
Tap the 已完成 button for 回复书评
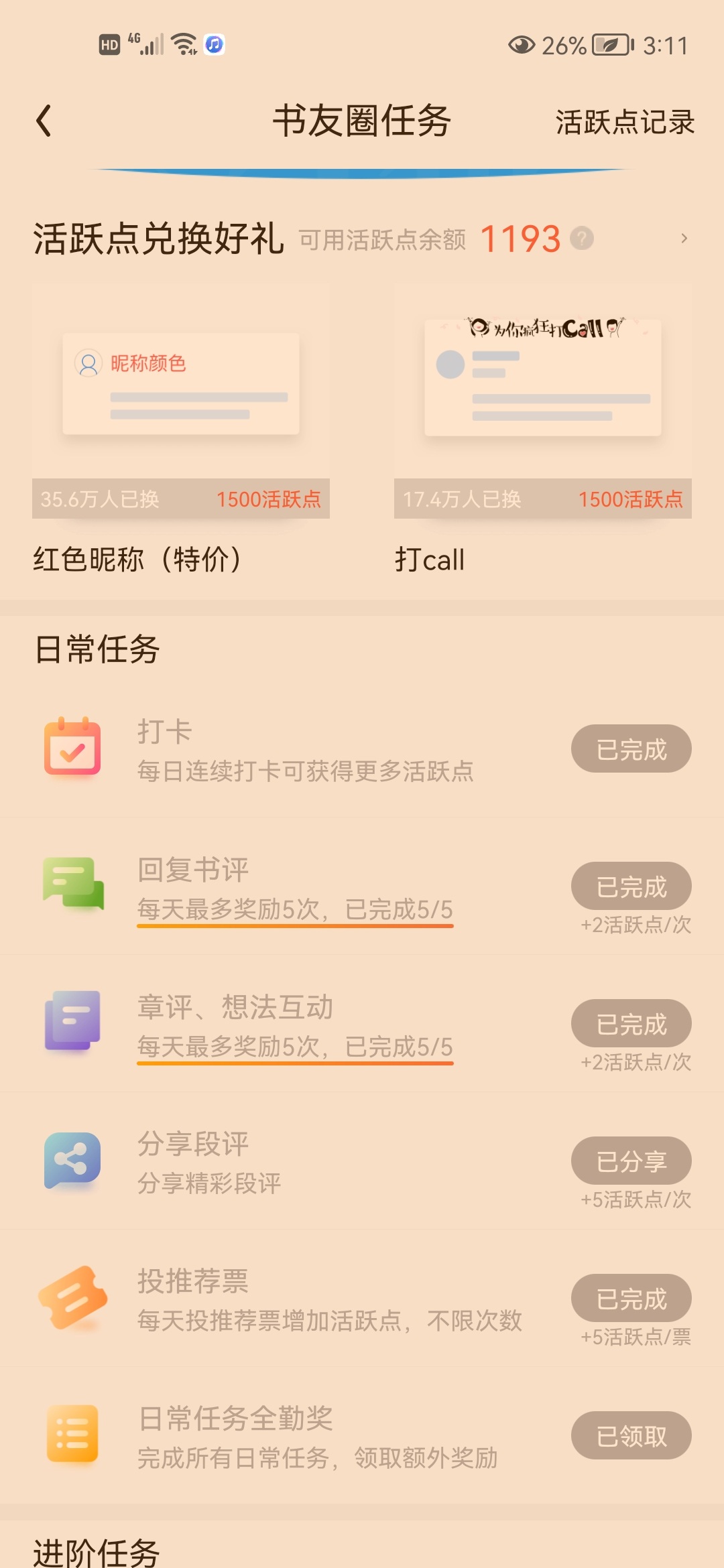631,887
